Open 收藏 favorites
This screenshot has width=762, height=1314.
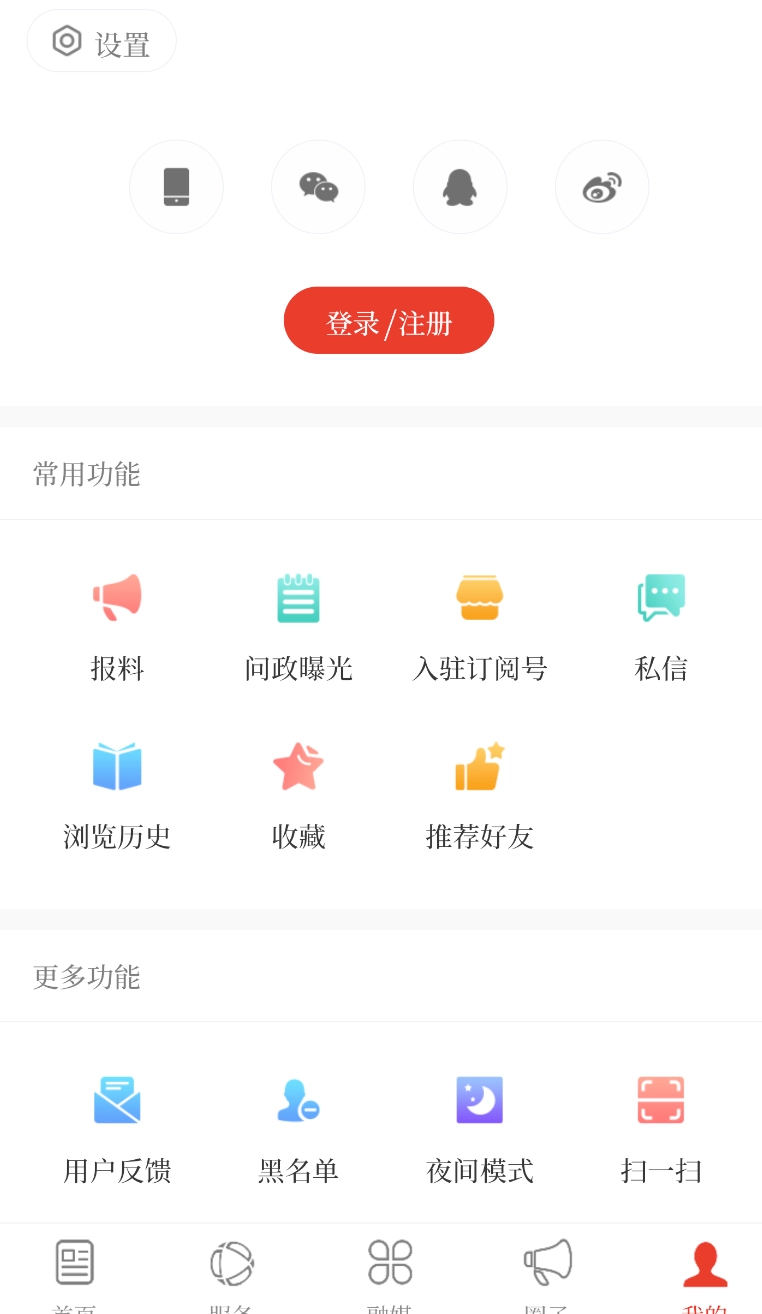point(298,790)
